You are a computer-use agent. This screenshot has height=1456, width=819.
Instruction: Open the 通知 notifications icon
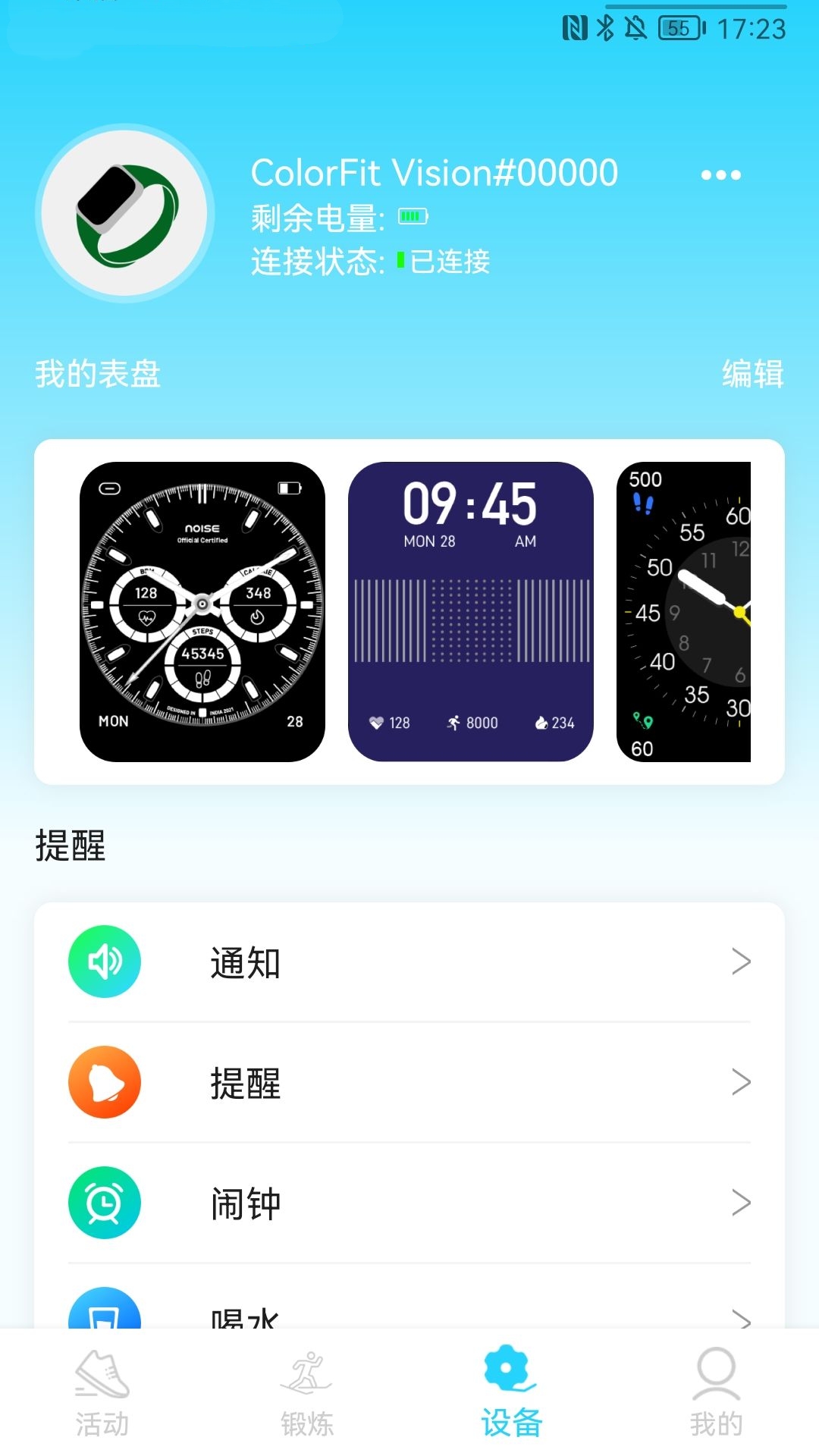tap(105, 961)
